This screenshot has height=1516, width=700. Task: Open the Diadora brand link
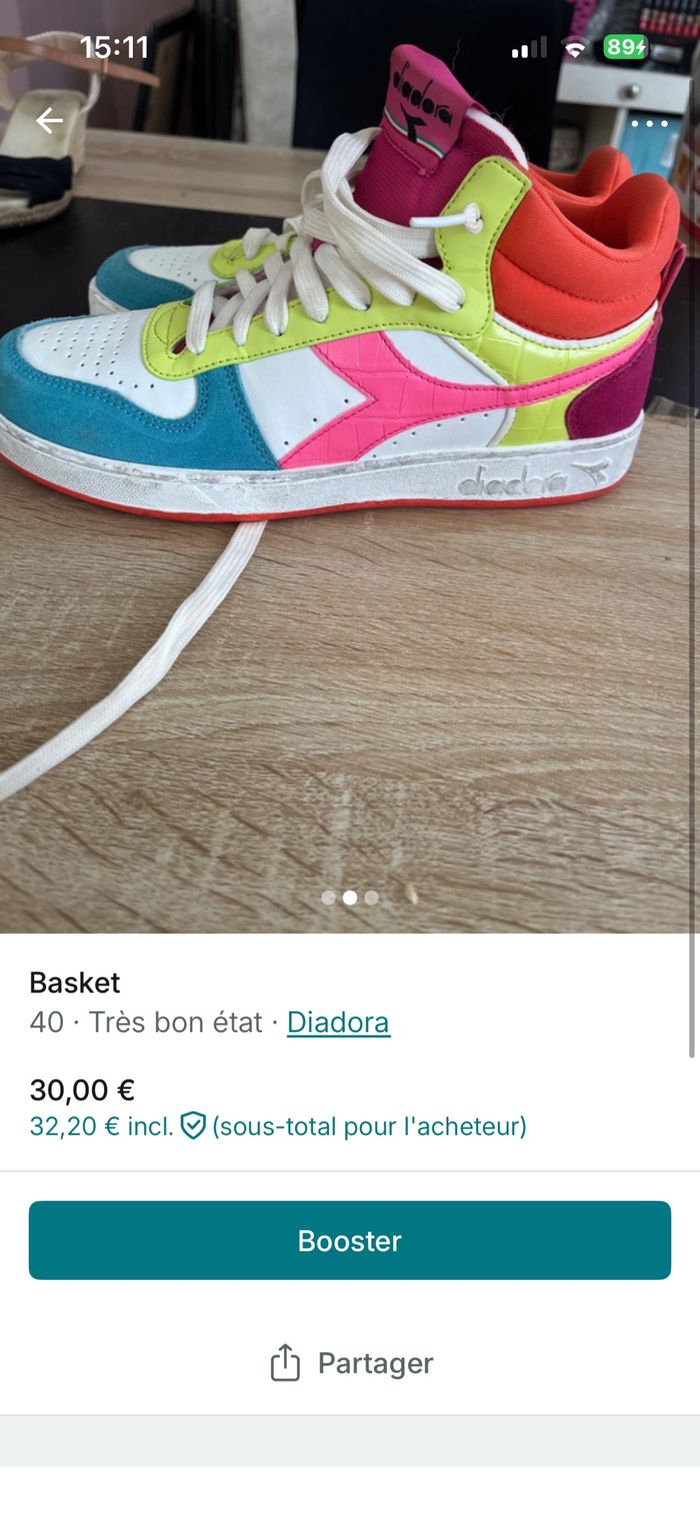(338, 1022)
